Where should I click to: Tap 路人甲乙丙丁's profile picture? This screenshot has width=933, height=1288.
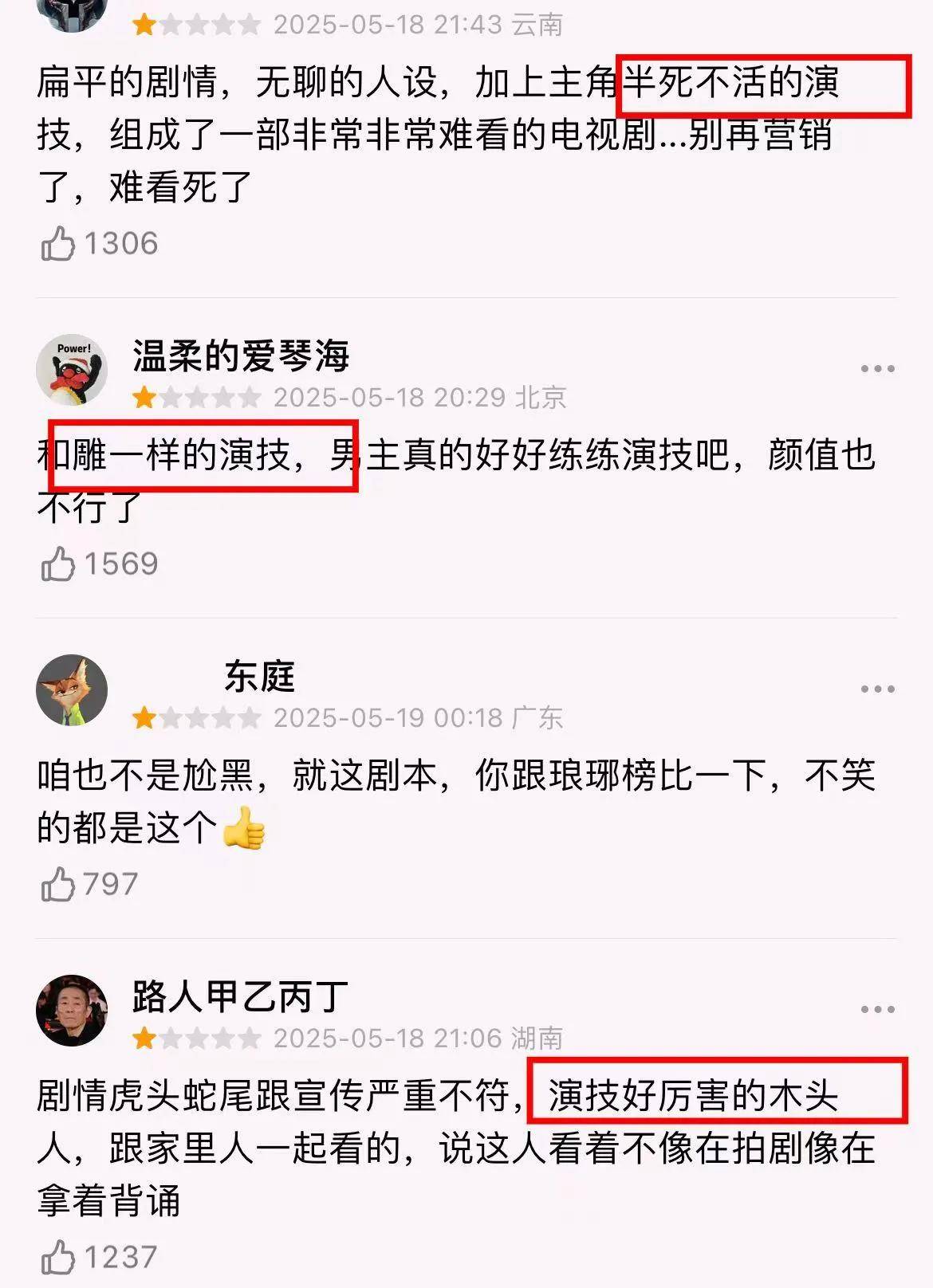pos(72,1011)
